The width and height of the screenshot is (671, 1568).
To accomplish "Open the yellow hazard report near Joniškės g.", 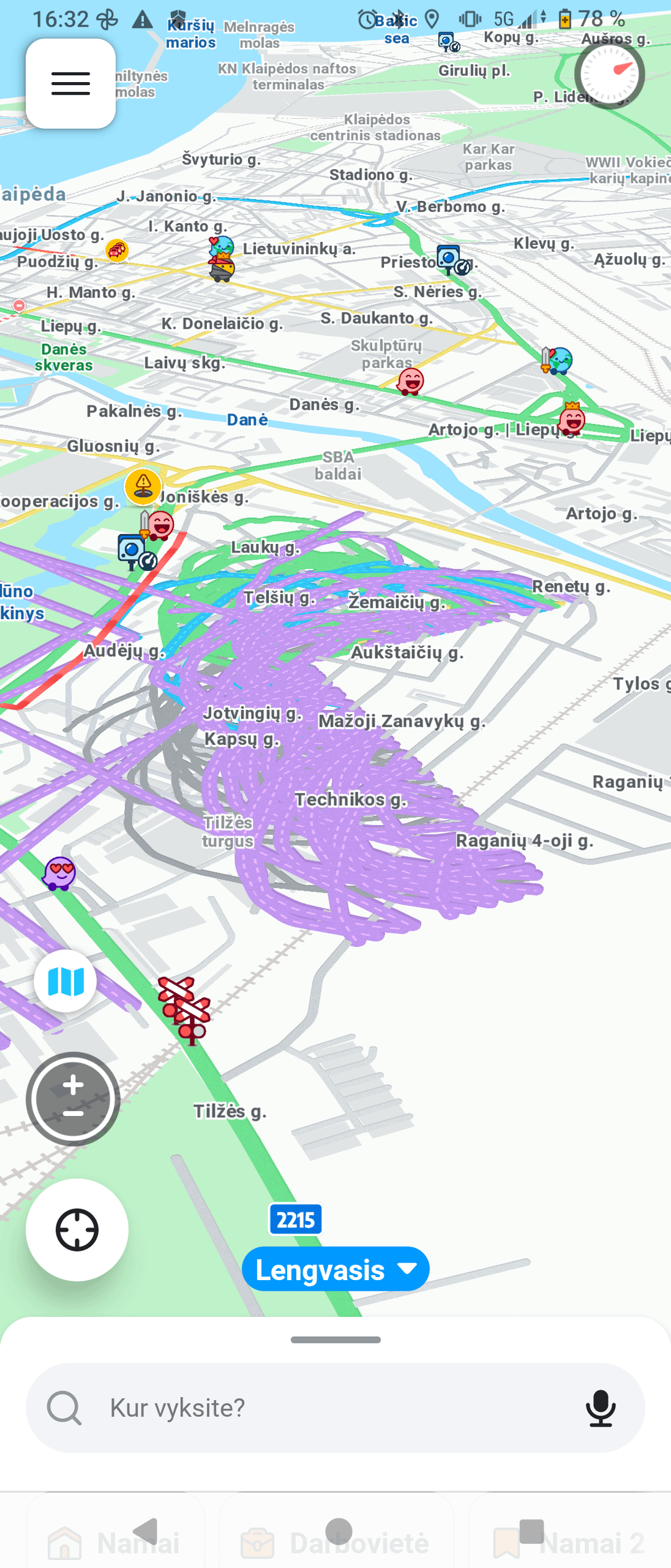I will [143, 486].
